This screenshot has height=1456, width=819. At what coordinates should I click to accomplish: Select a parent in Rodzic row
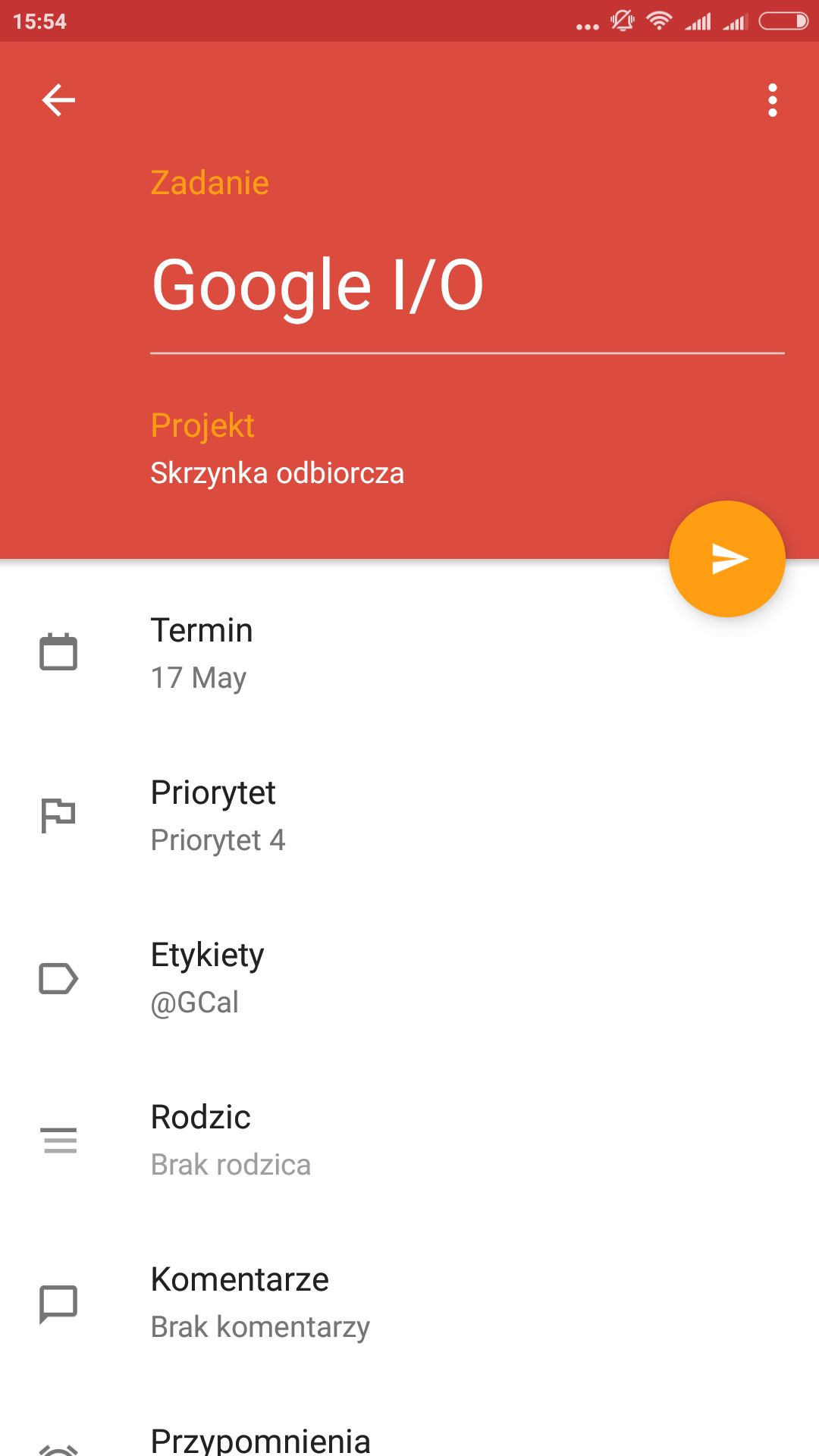[409, 1140]
